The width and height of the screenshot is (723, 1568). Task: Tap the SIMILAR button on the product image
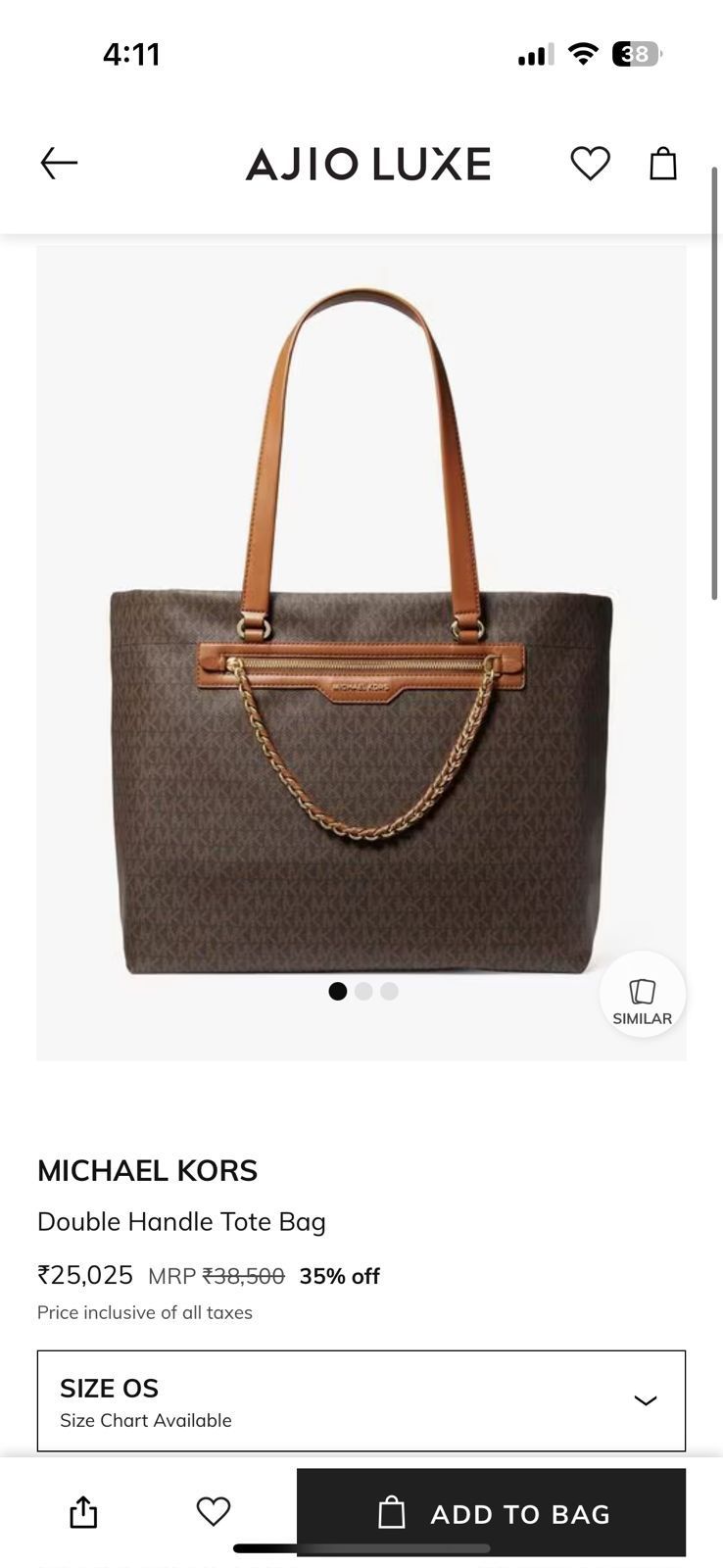tap(642, 995)
